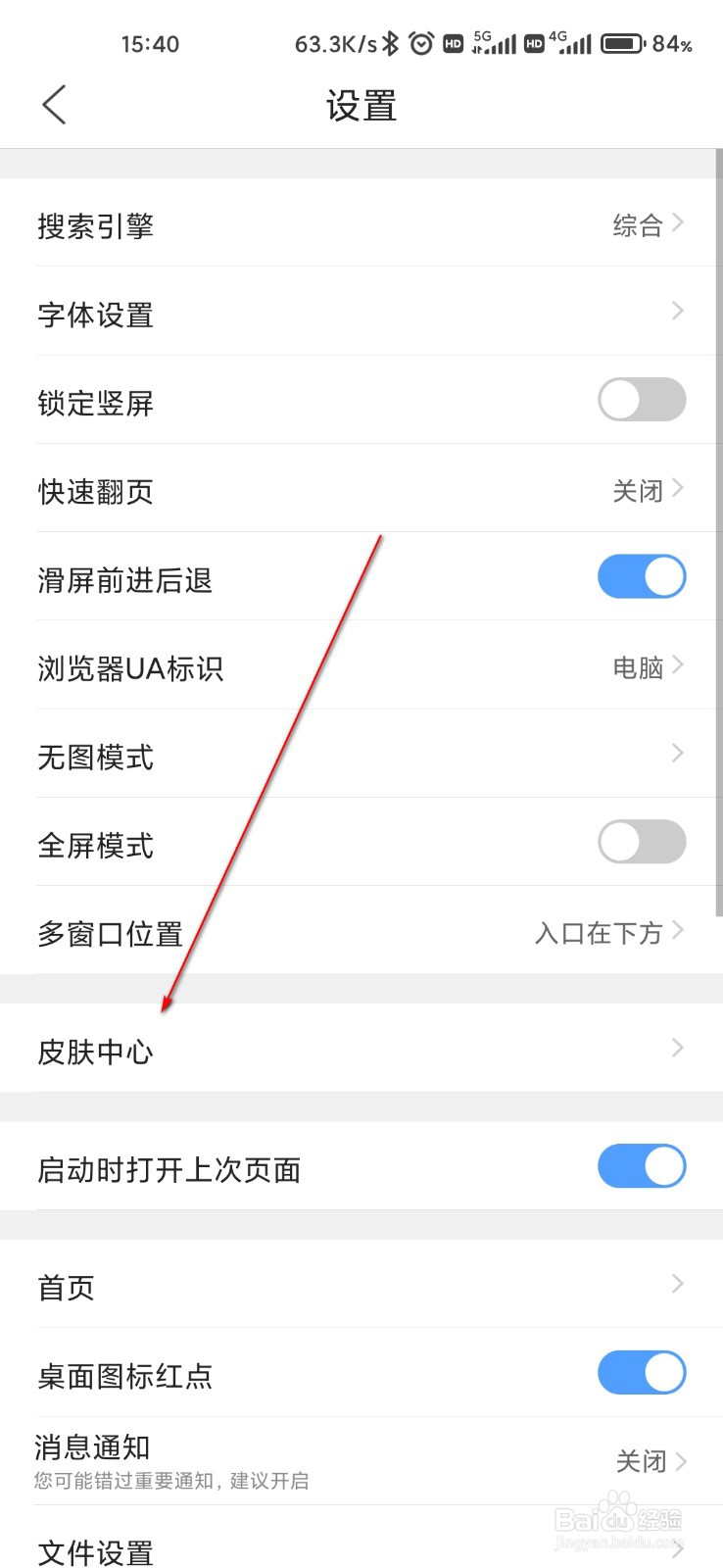Tap the alarm clock status bar icon
The height and width of the screenshot is (1568, 723).
point(421,42)
